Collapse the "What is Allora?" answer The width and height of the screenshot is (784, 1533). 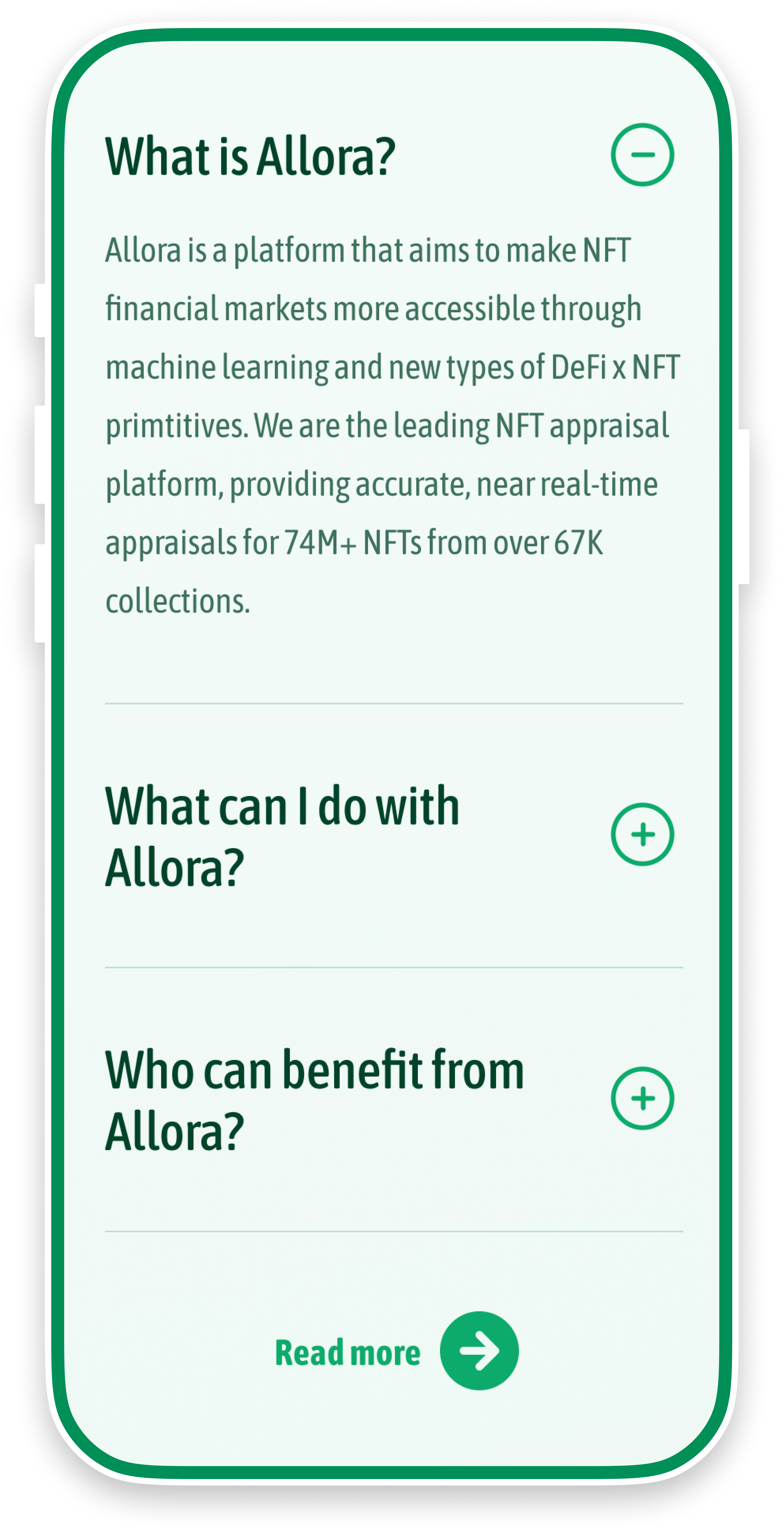point(642,155)
